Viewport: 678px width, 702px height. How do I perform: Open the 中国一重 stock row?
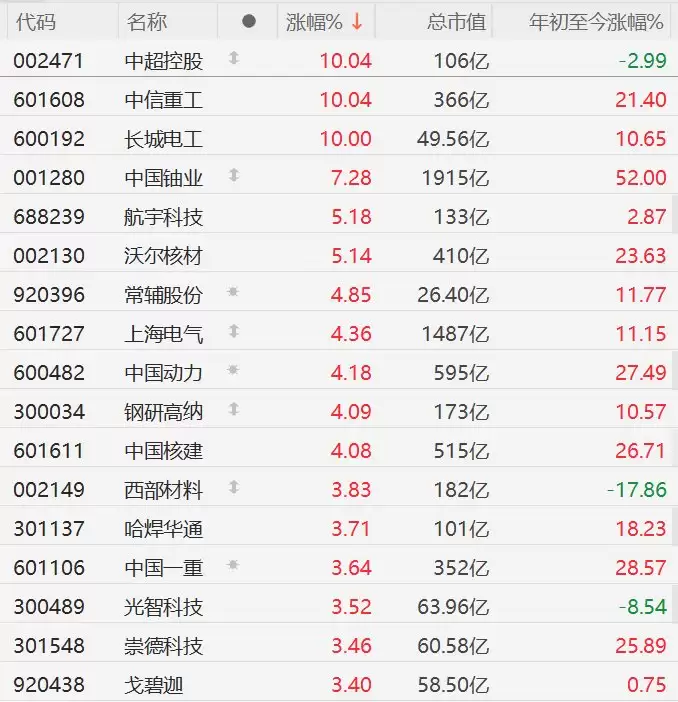click(x=164, y=568)
